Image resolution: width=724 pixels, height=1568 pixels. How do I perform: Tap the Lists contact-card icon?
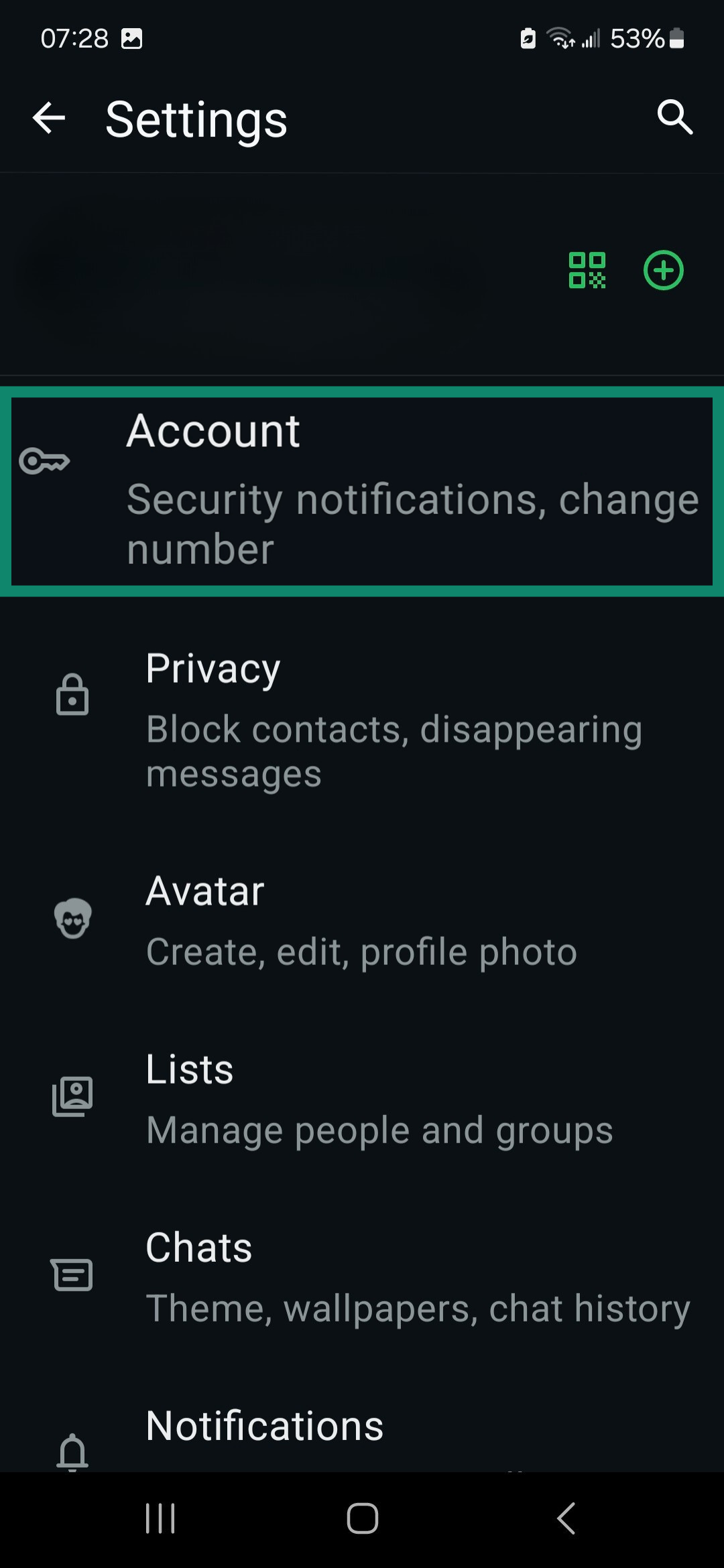point(72,1097)
